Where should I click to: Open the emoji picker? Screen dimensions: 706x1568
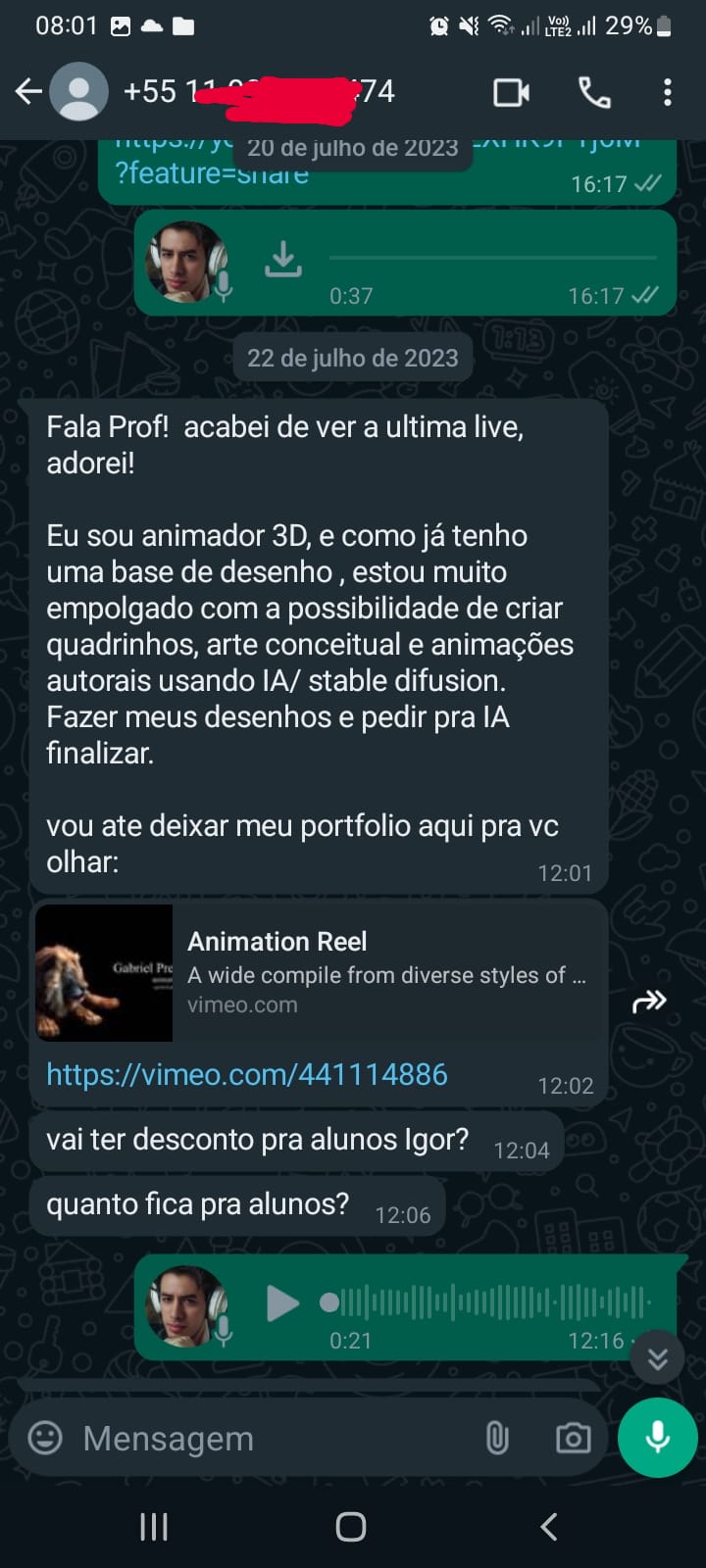(x=45, y=1438)
